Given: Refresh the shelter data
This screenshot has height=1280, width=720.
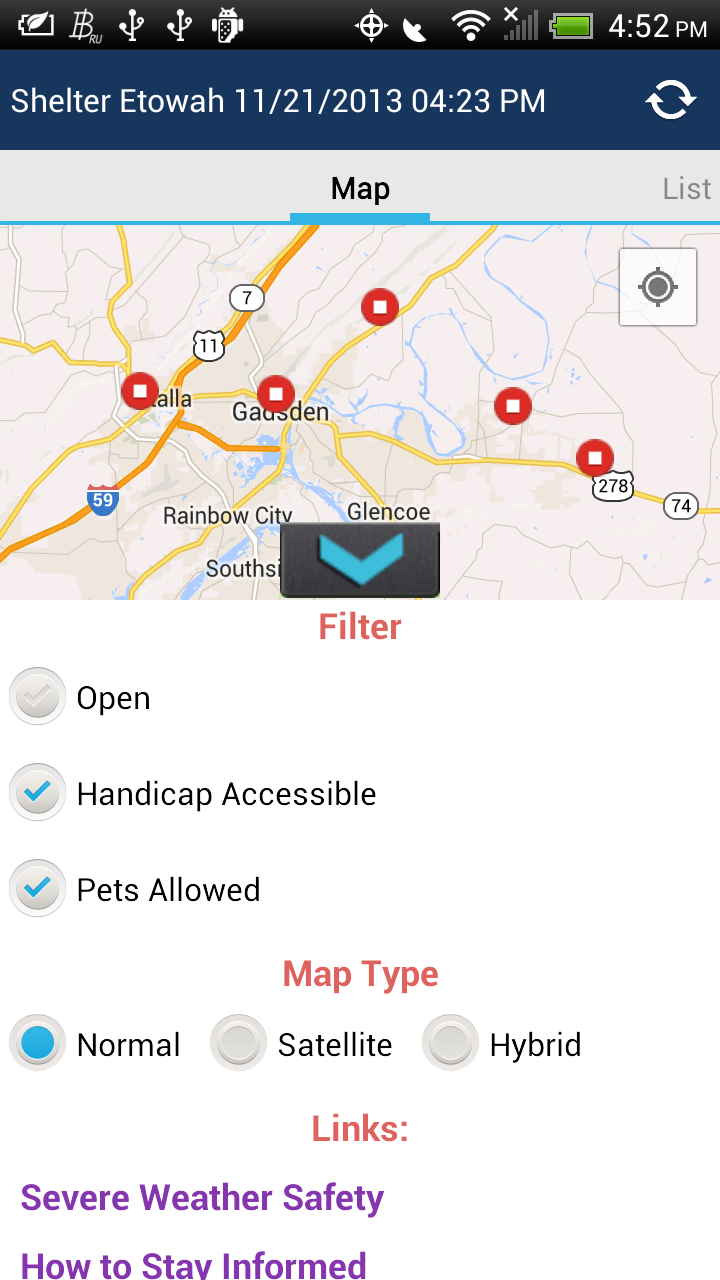Looking at the screenshot, I should (x=670, y=101).
